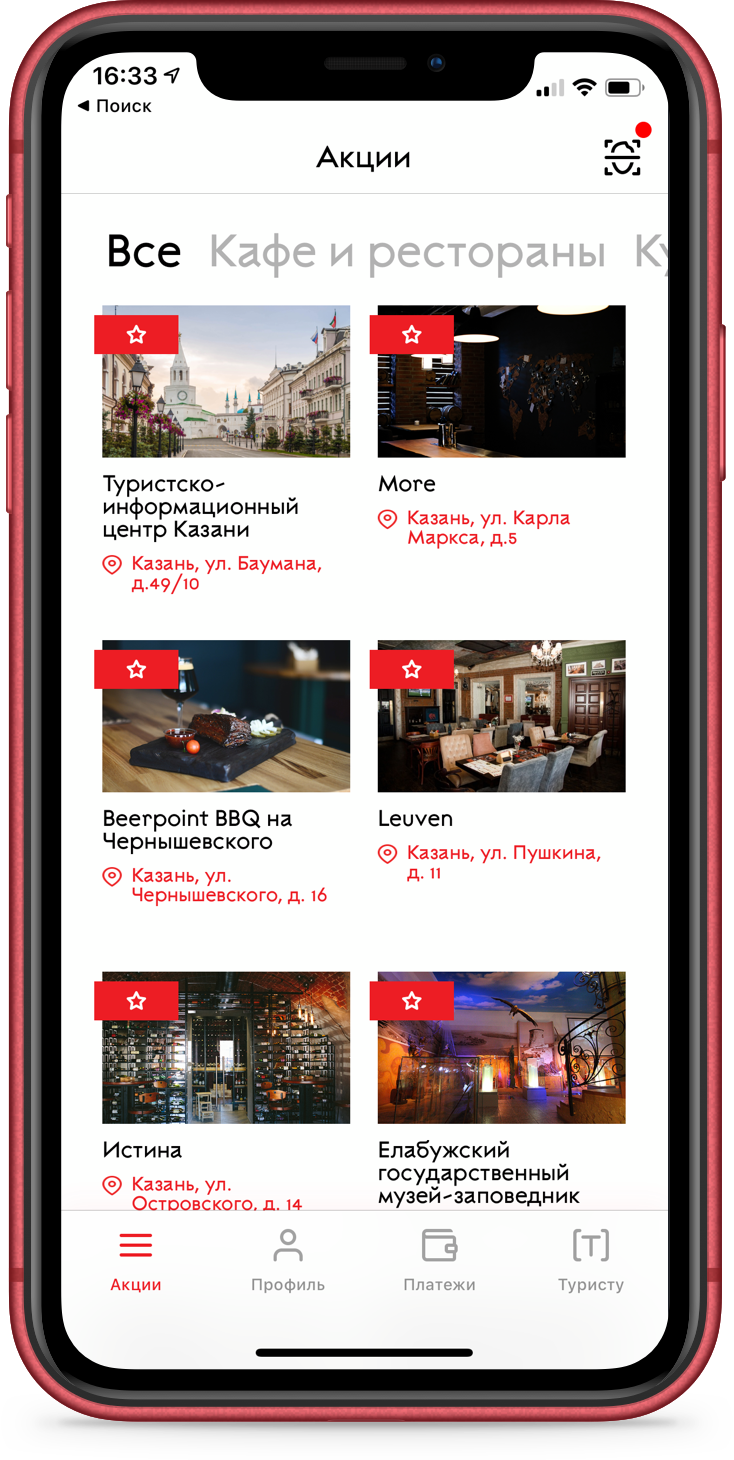Return to Поиск via the back link
Viewport: 734px width, 1460px height.
(x=115, y=106)
